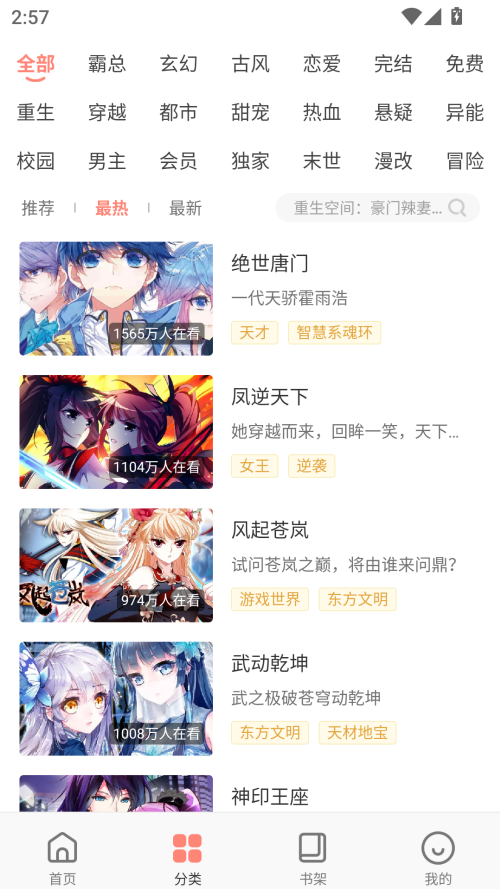Go to the 首页 home tab
The image size is (500, 889).
pyautogui.click(x=62, y=858)
